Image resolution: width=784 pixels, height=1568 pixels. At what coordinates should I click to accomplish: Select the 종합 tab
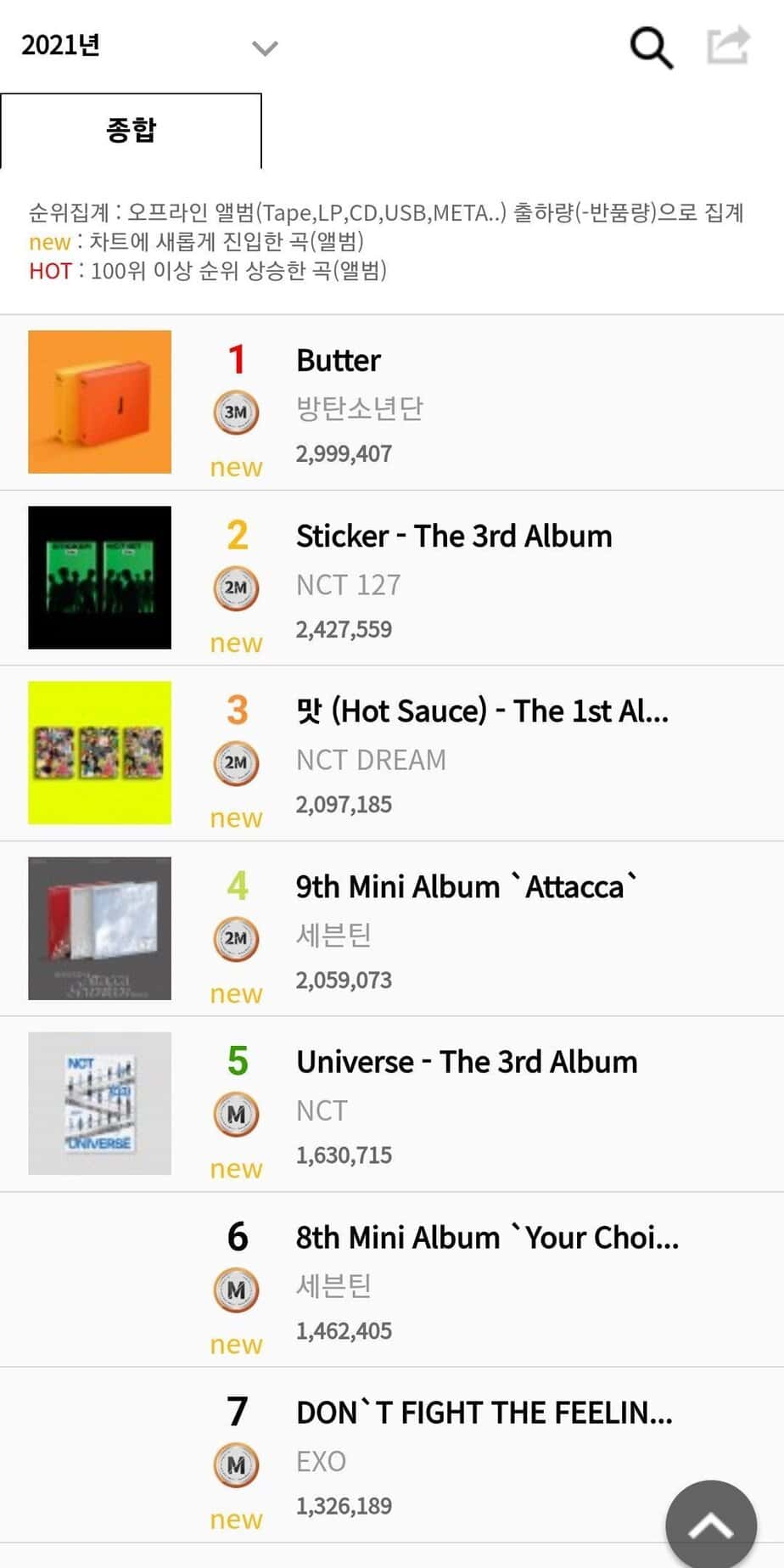tap(131, 131)
